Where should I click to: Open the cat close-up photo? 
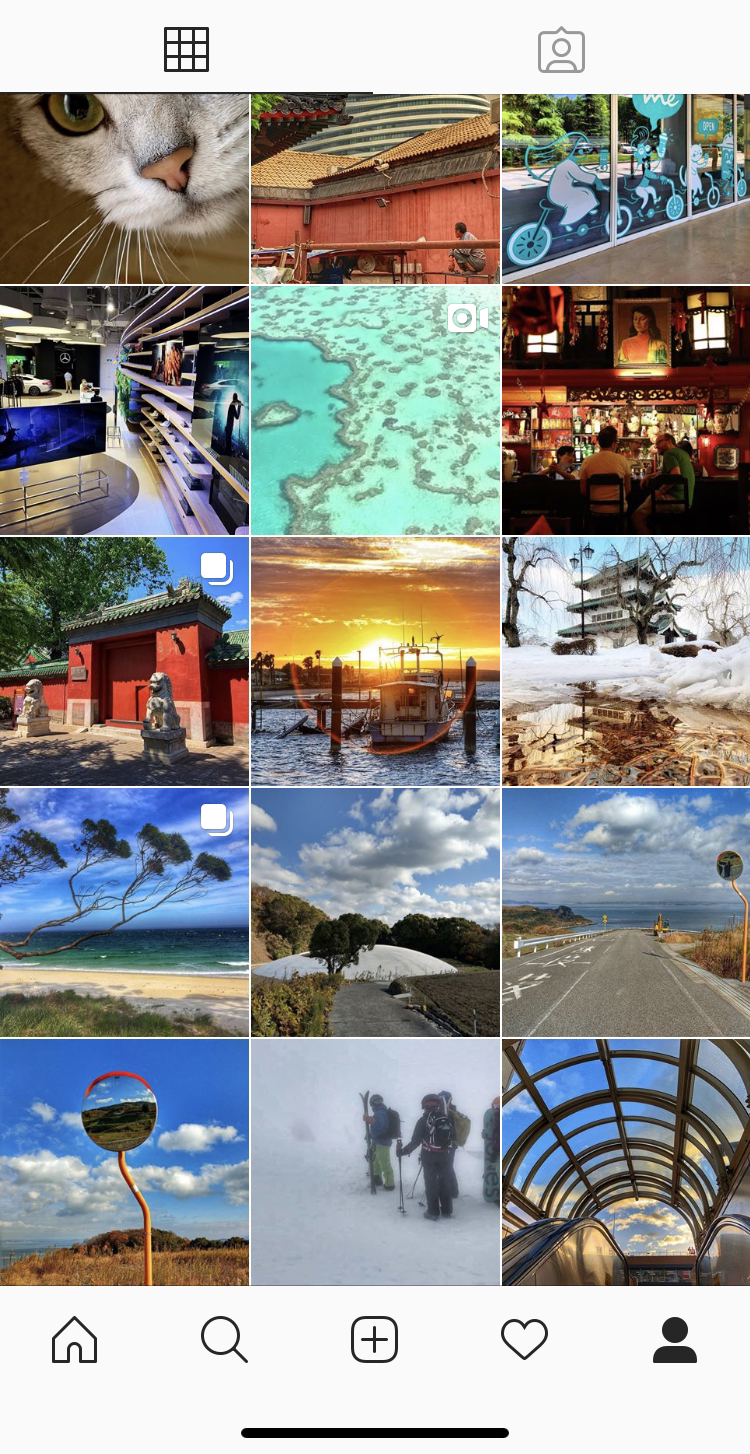pyautogui.click(x=124, y=188)
